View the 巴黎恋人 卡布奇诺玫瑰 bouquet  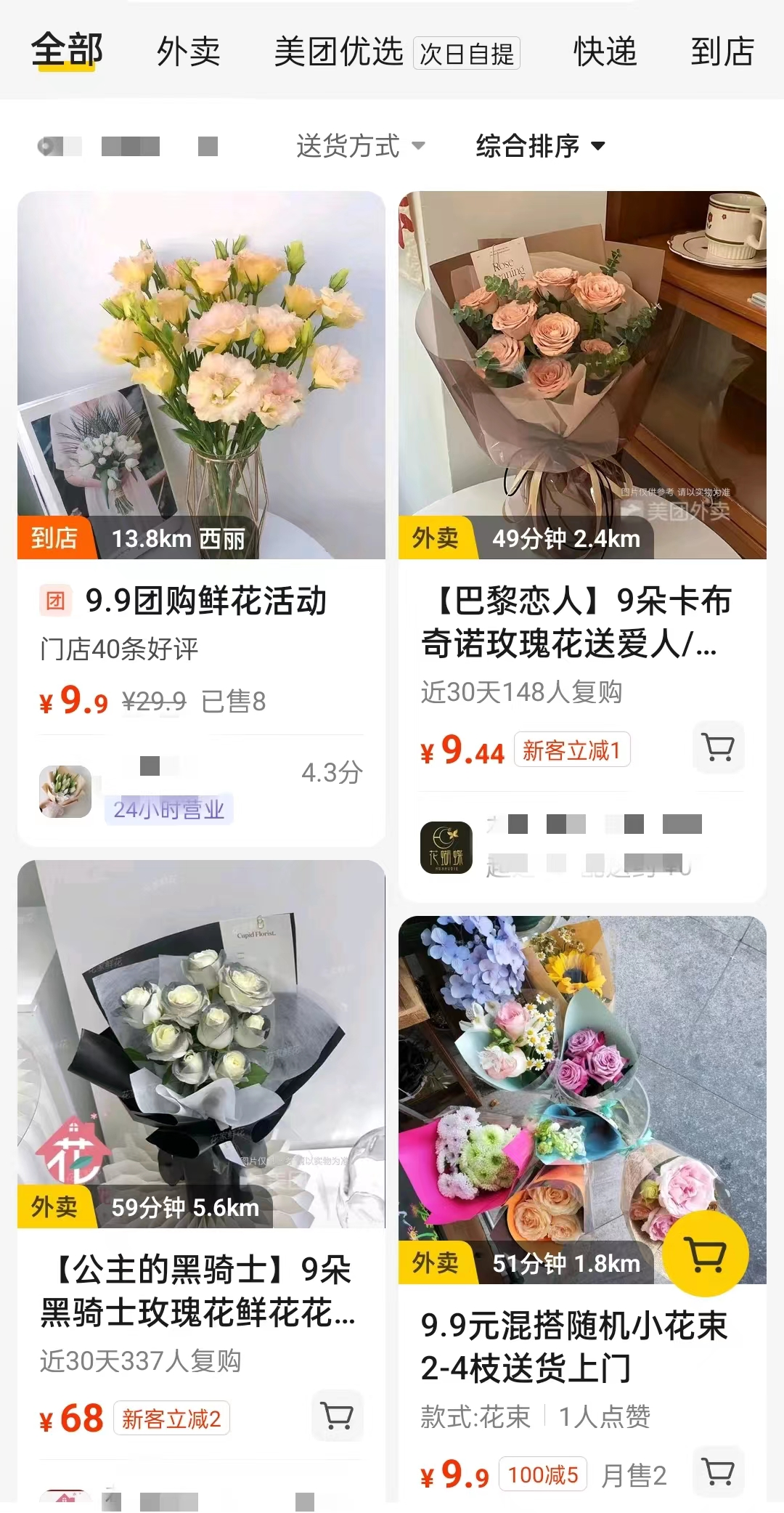click(576, 622)
